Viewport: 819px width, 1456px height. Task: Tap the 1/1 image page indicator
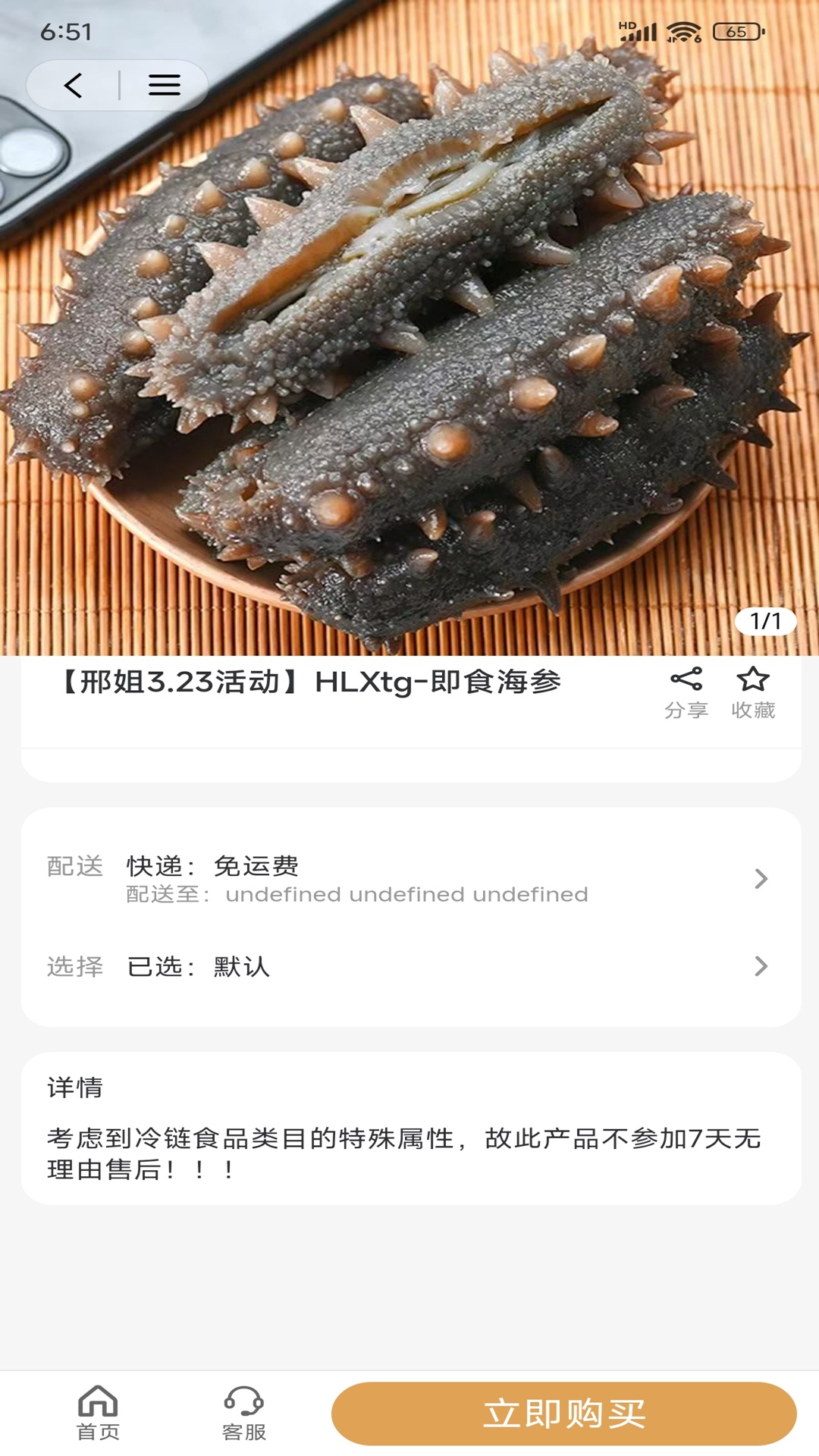coord(766,620)
